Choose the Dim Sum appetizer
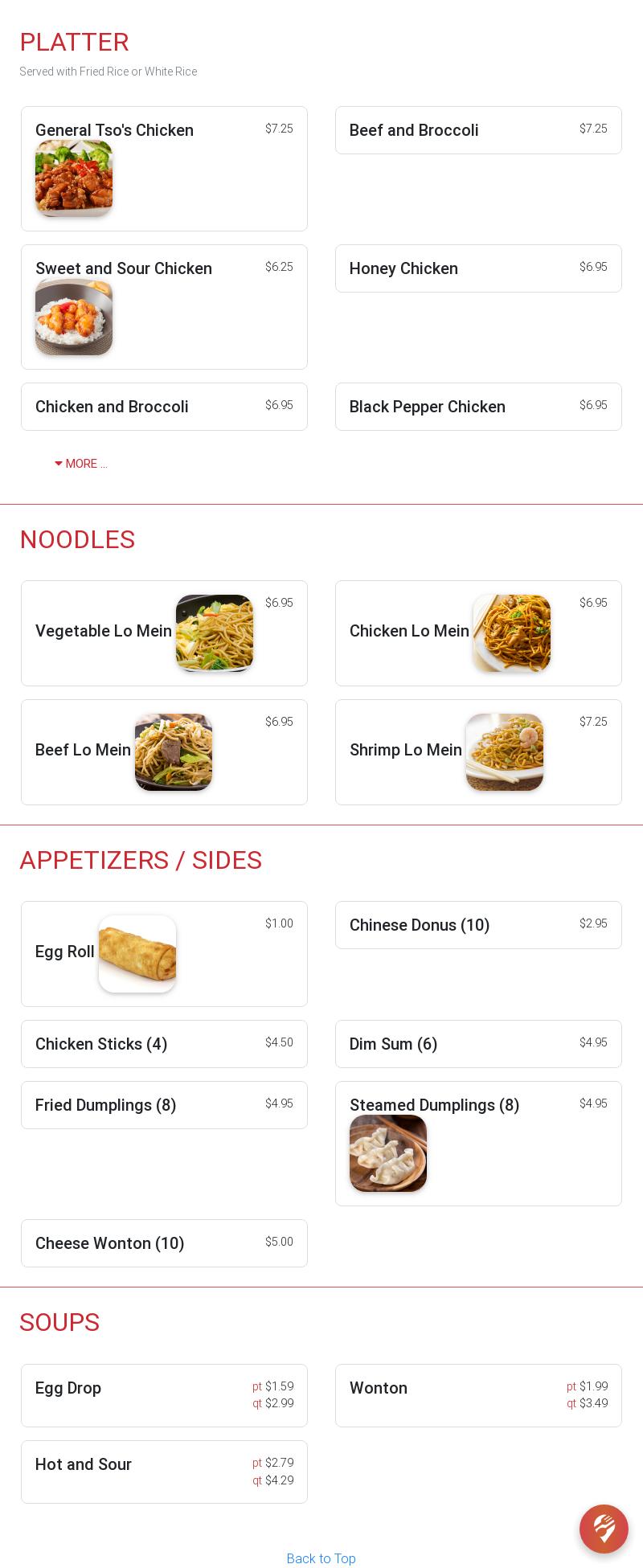This screenshot has width=643, height=1568. pyautogui.click(x=478, y=1044)
